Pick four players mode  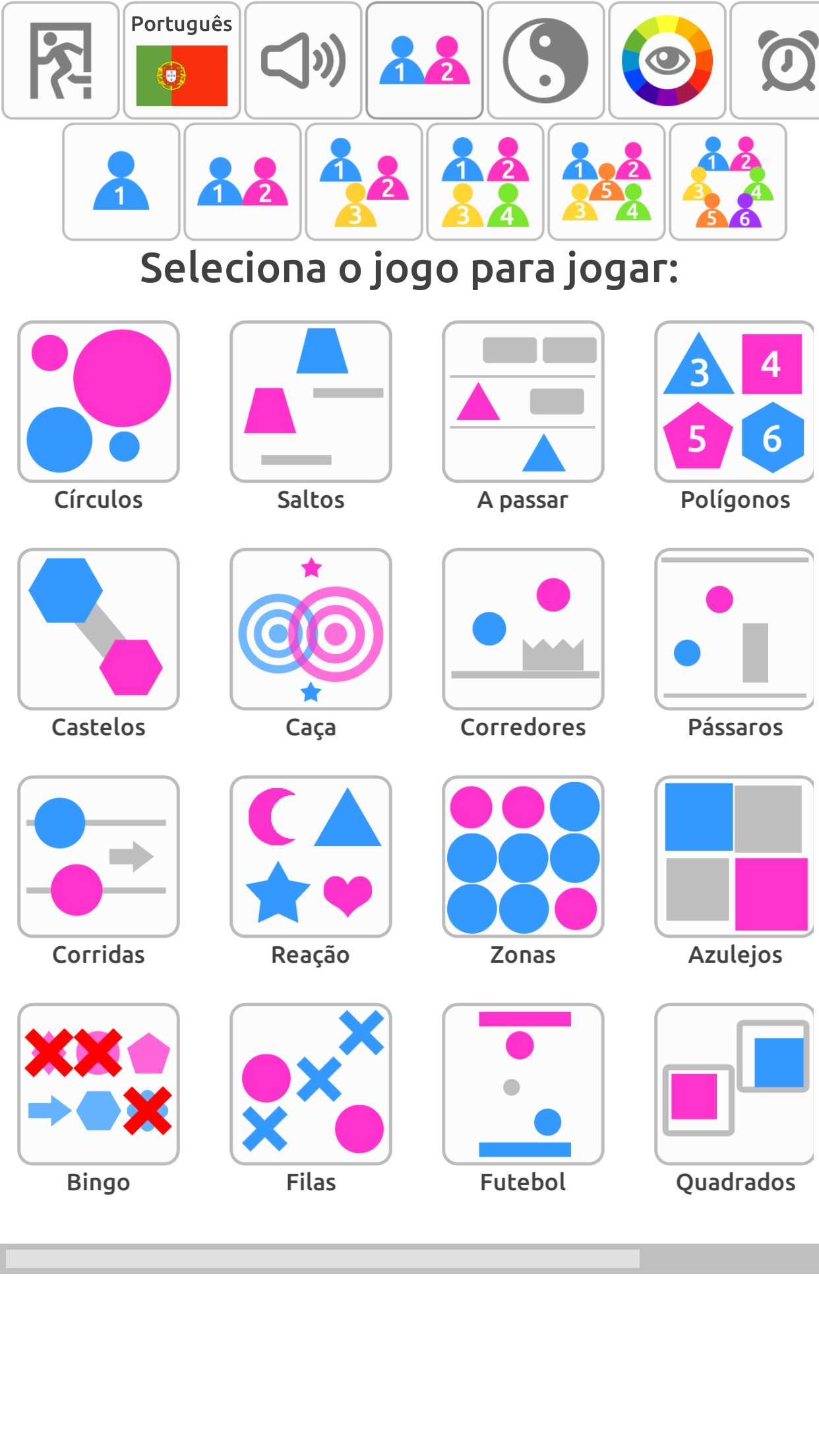(485, 182)
